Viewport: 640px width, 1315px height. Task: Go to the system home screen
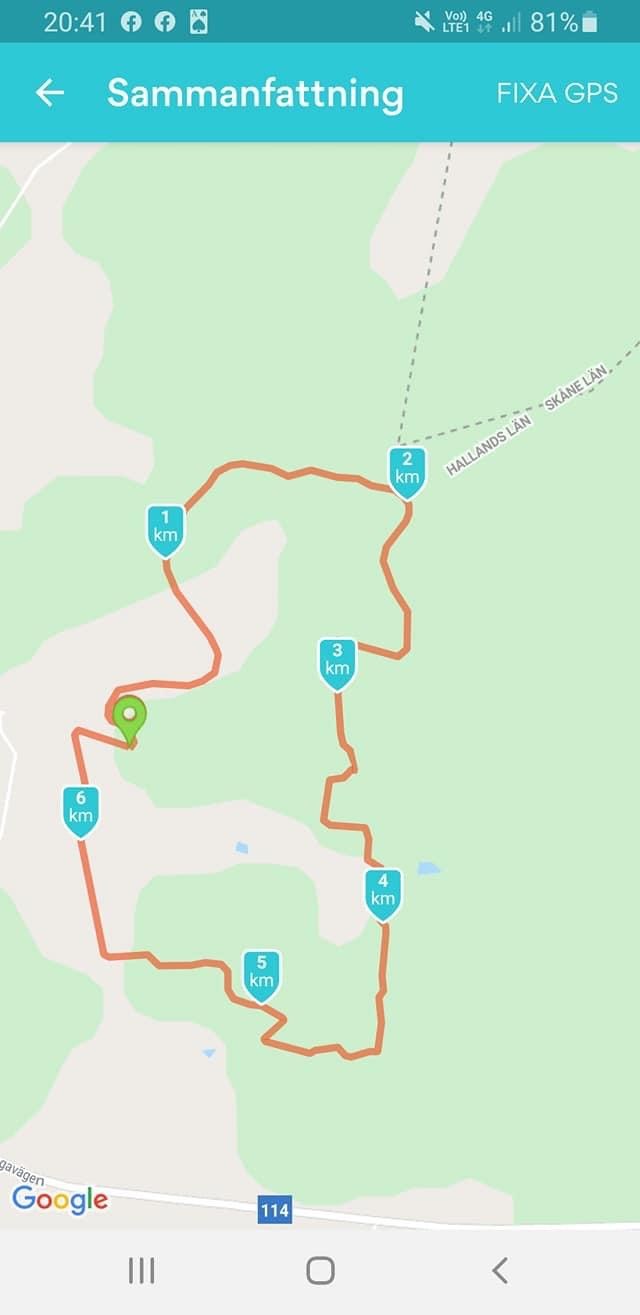pos(320,1270)
